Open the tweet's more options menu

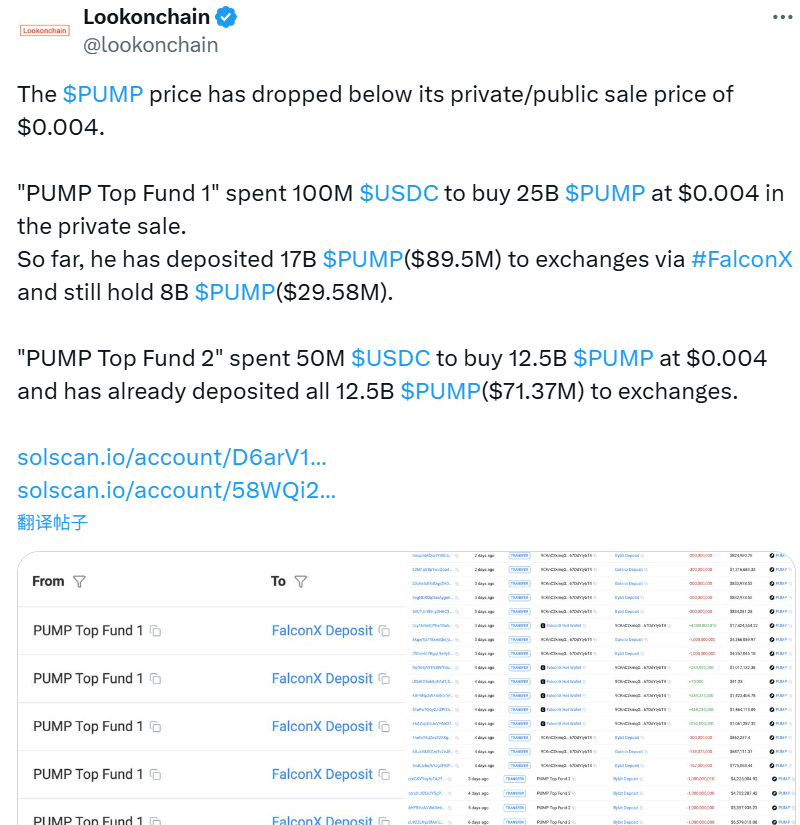coord(782,15)
